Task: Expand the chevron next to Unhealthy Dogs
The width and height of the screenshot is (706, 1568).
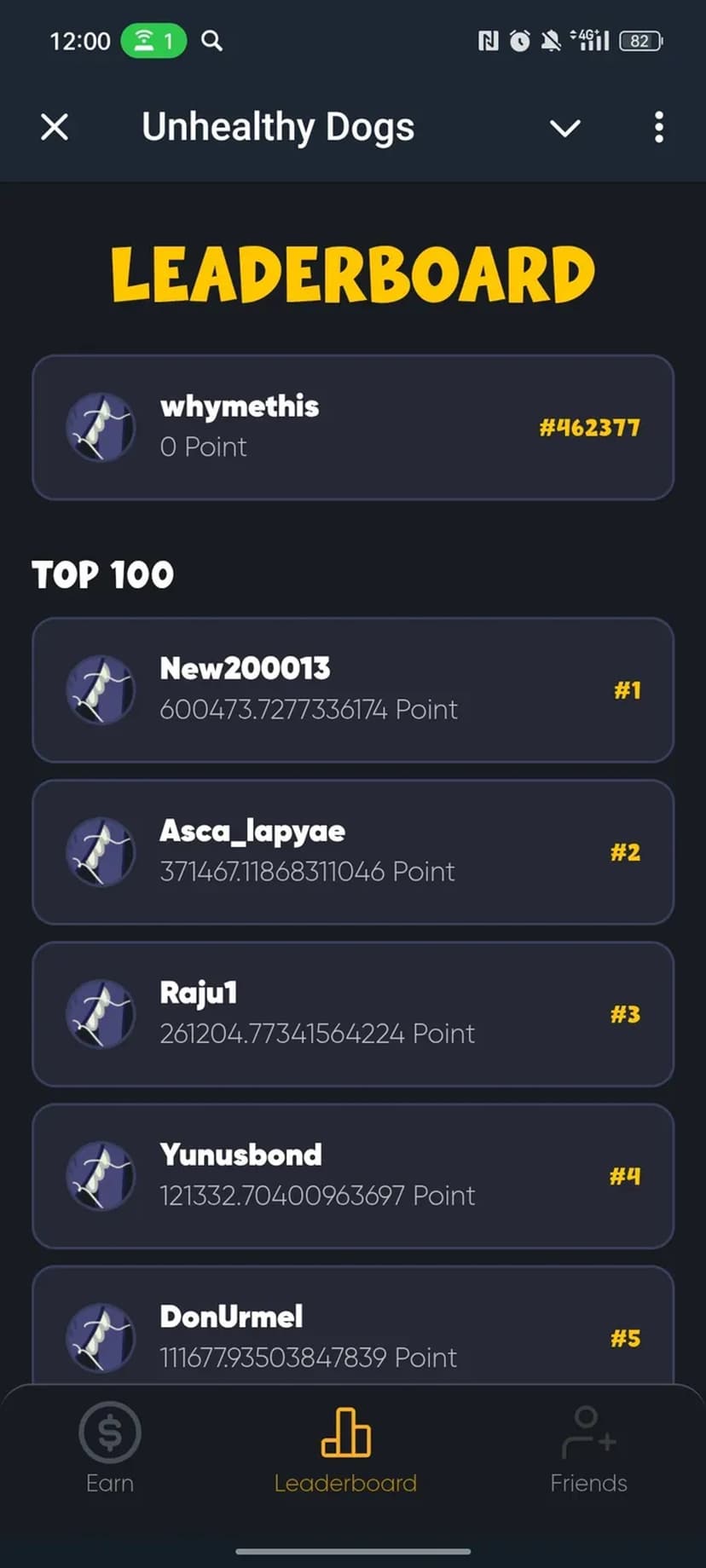Action: (564, 129)
